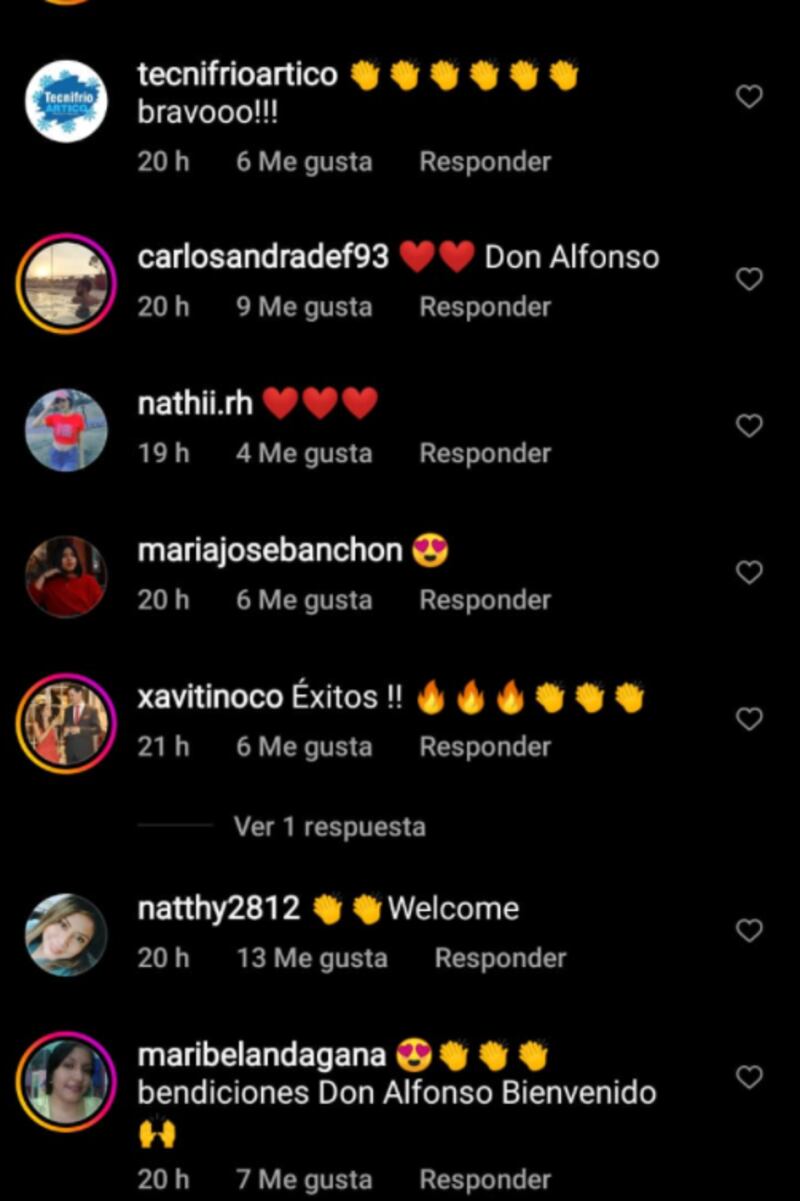Tap Responder under mariajosebanchon's comment
Screen dimensions: 800x1201
(485, 600)
